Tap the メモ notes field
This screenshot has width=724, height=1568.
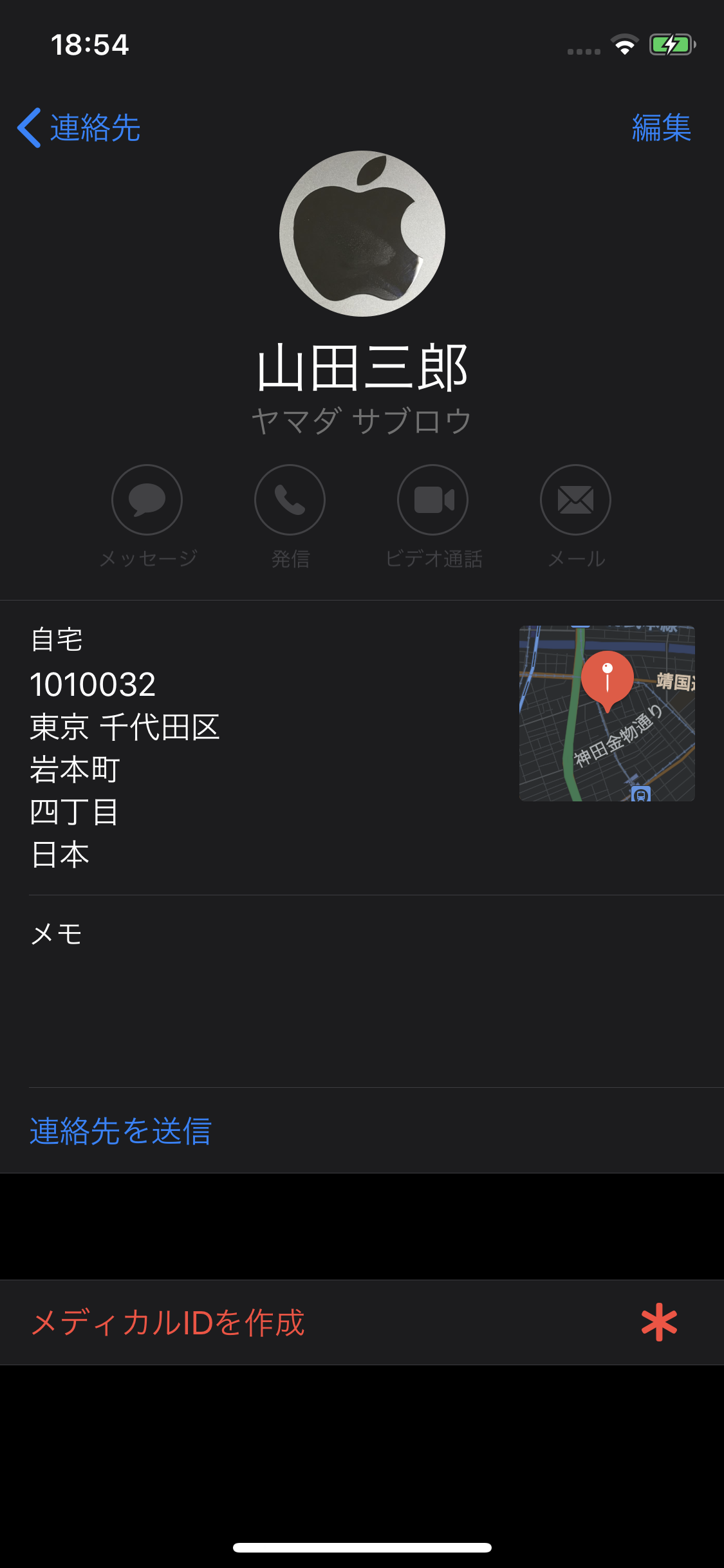pyautogui.click(x=360, y=991)
